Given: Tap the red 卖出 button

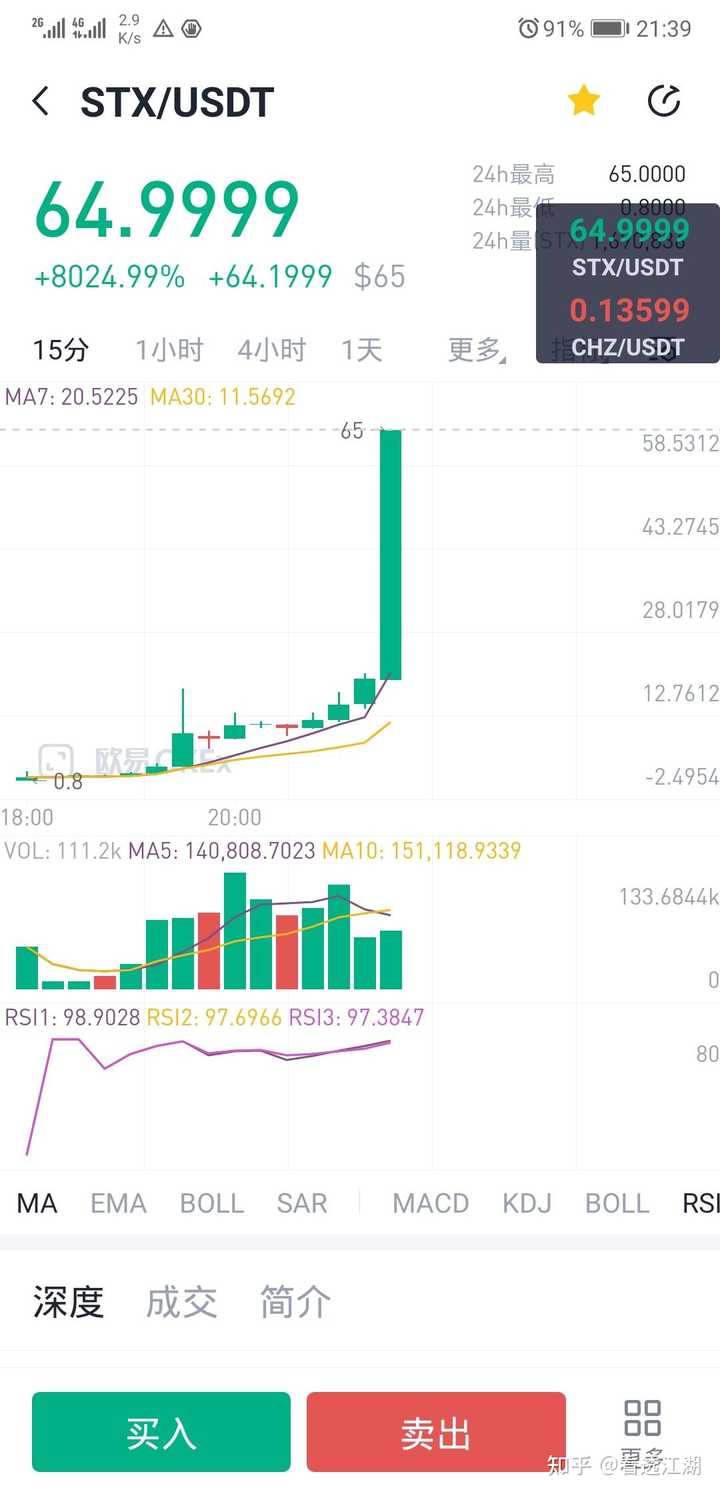Looking at the screenshot, I should (436, 1432).
